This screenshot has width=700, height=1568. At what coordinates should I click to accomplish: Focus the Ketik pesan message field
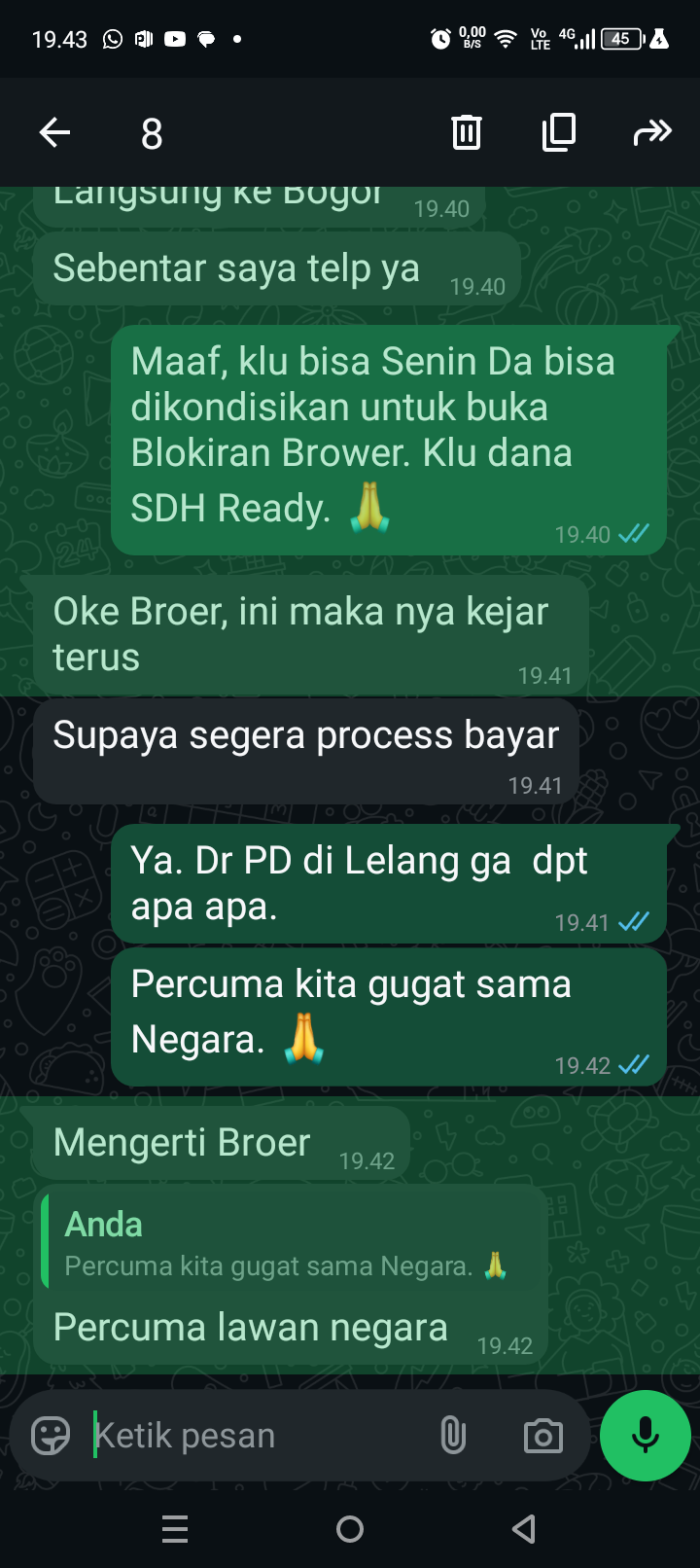(253, 1435)
